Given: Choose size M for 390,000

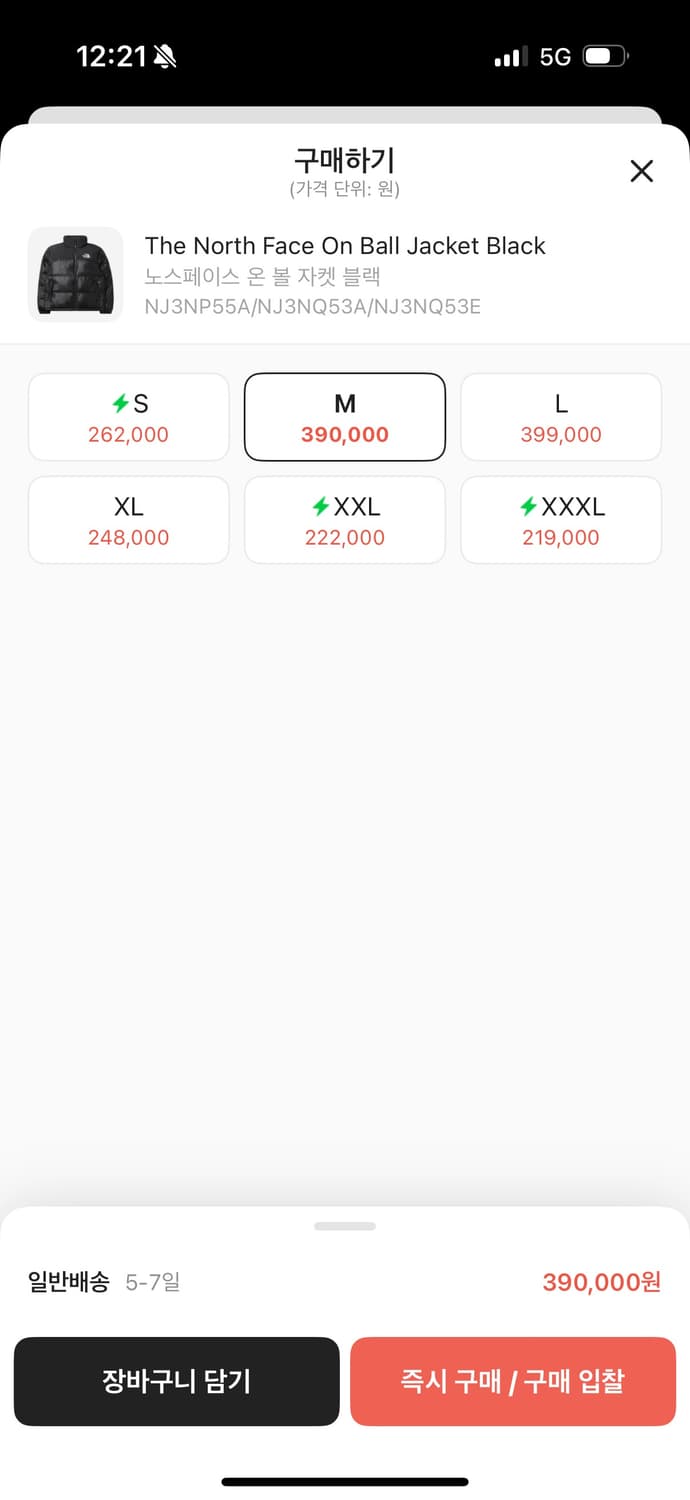Looking at the screenshot, I should click(345, 417).
